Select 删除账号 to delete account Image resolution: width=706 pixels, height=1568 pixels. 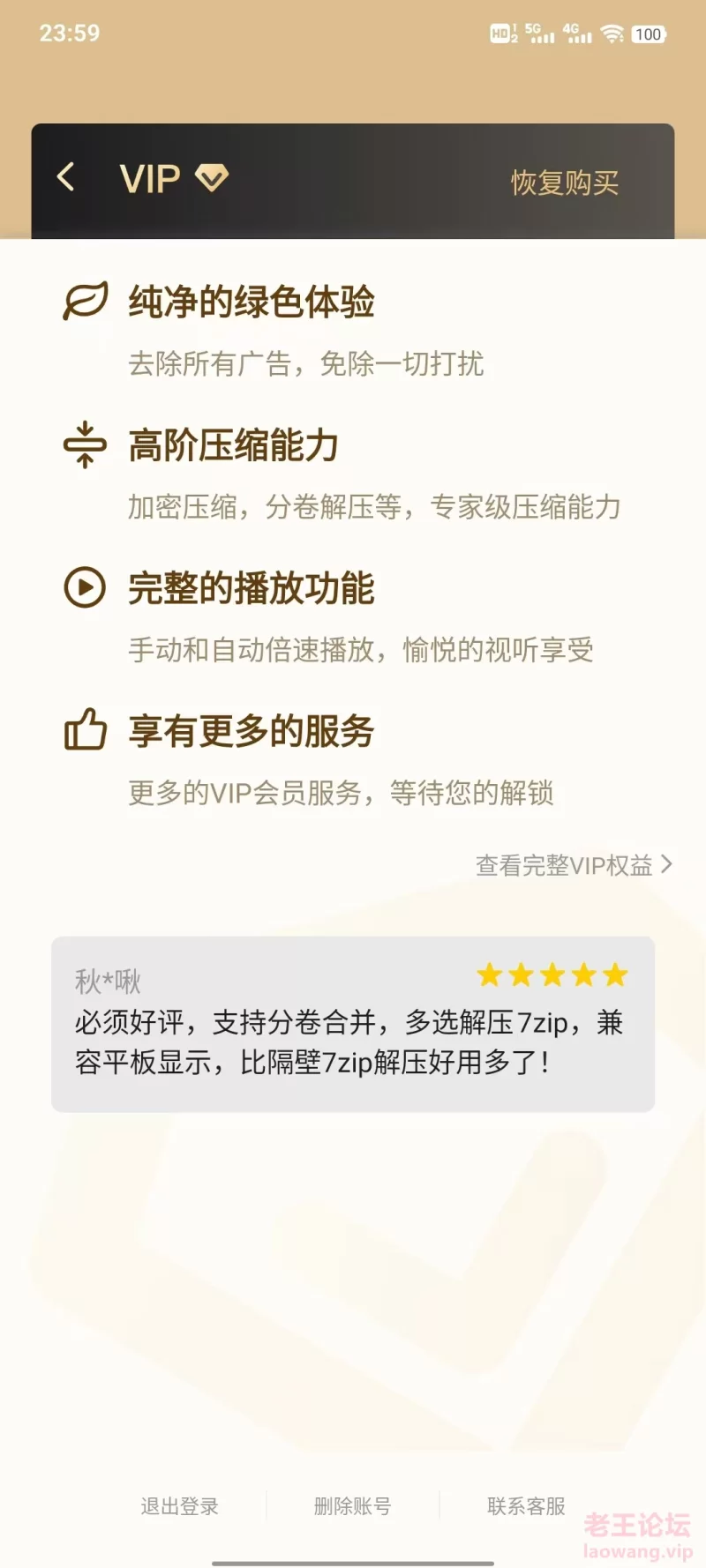(x=352, y=1506)
